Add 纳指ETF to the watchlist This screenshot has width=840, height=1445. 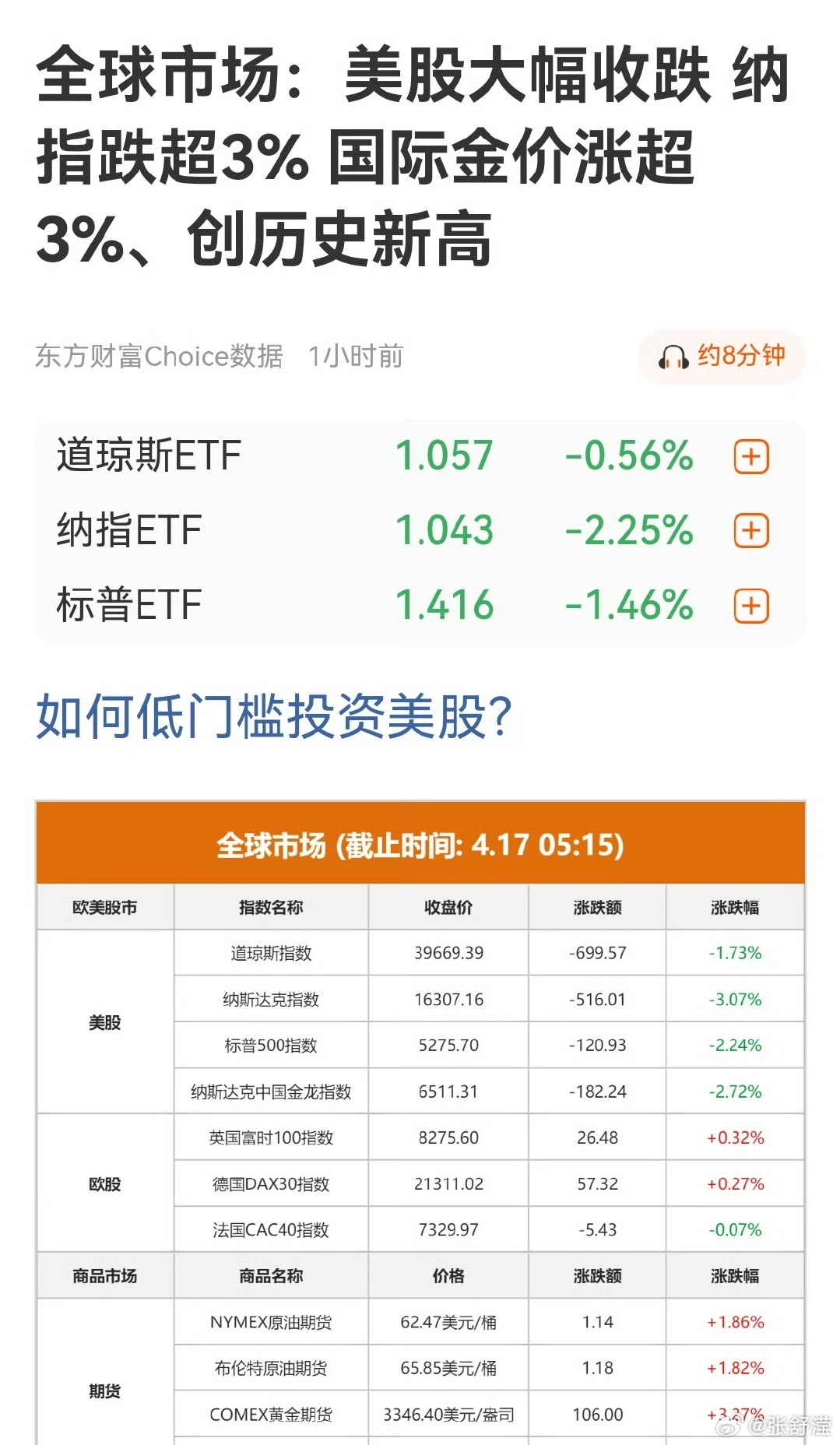[x=751, y=531]
